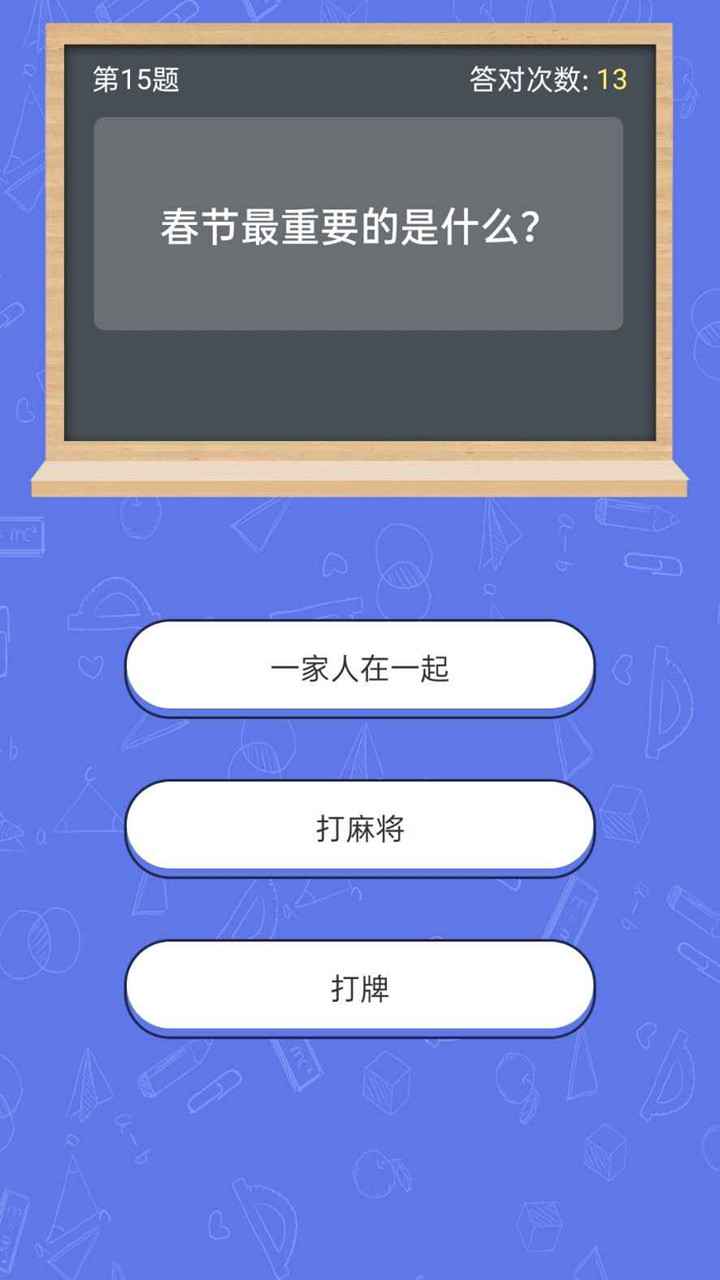
Task: Select the answer 打麻将
Action: (360, 827)
